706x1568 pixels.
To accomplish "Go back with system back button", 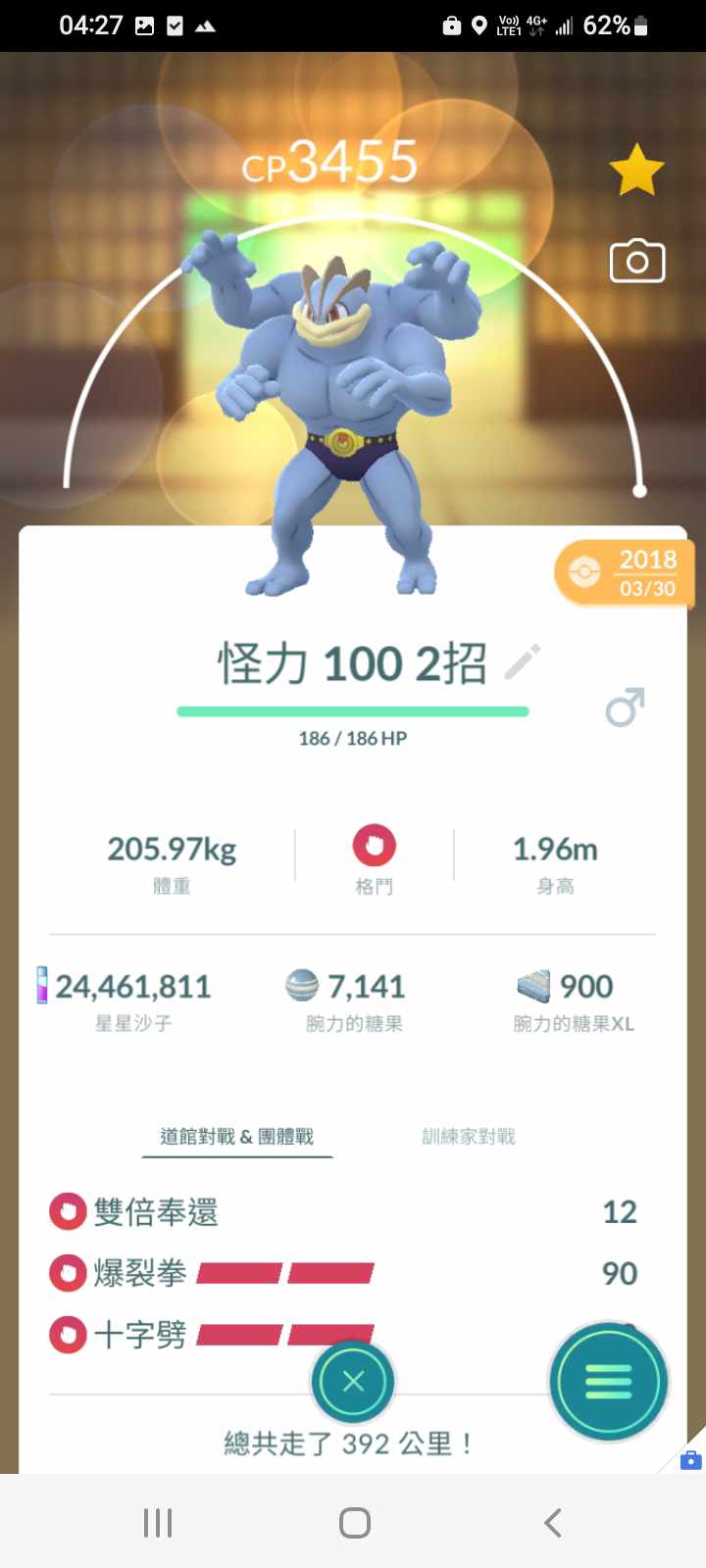I will tap(552, 1522).
